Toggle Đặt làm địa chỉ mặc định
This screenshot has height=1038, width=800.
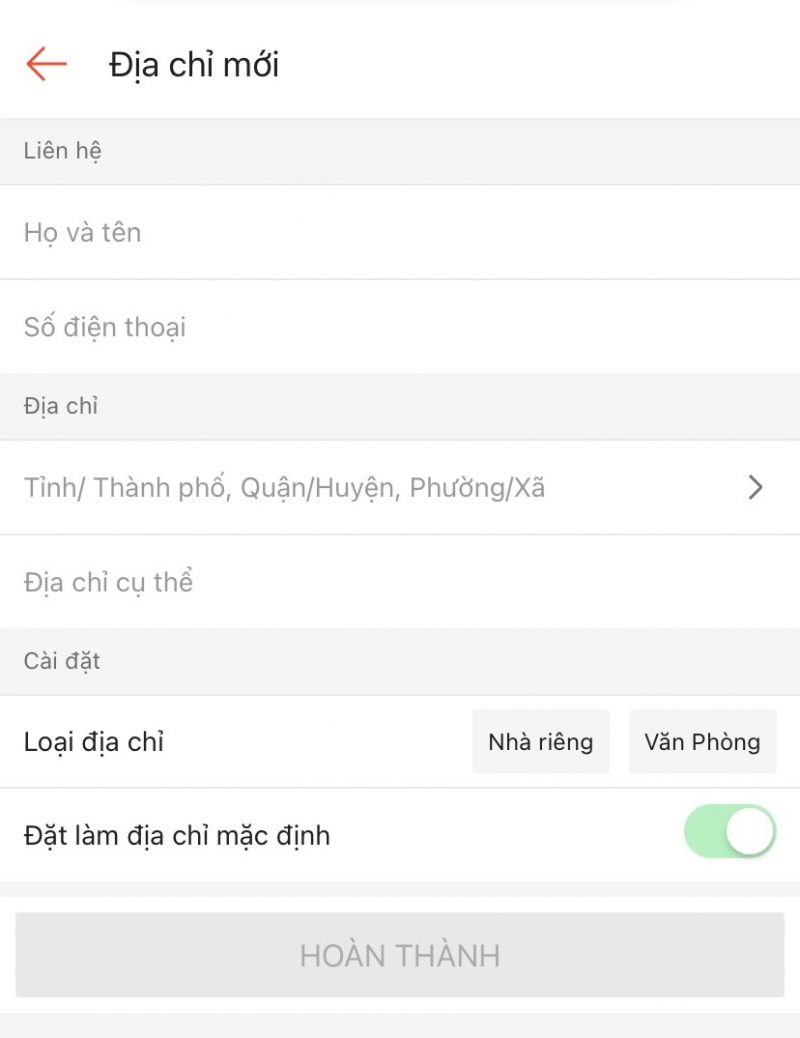(x=730, y=832)
